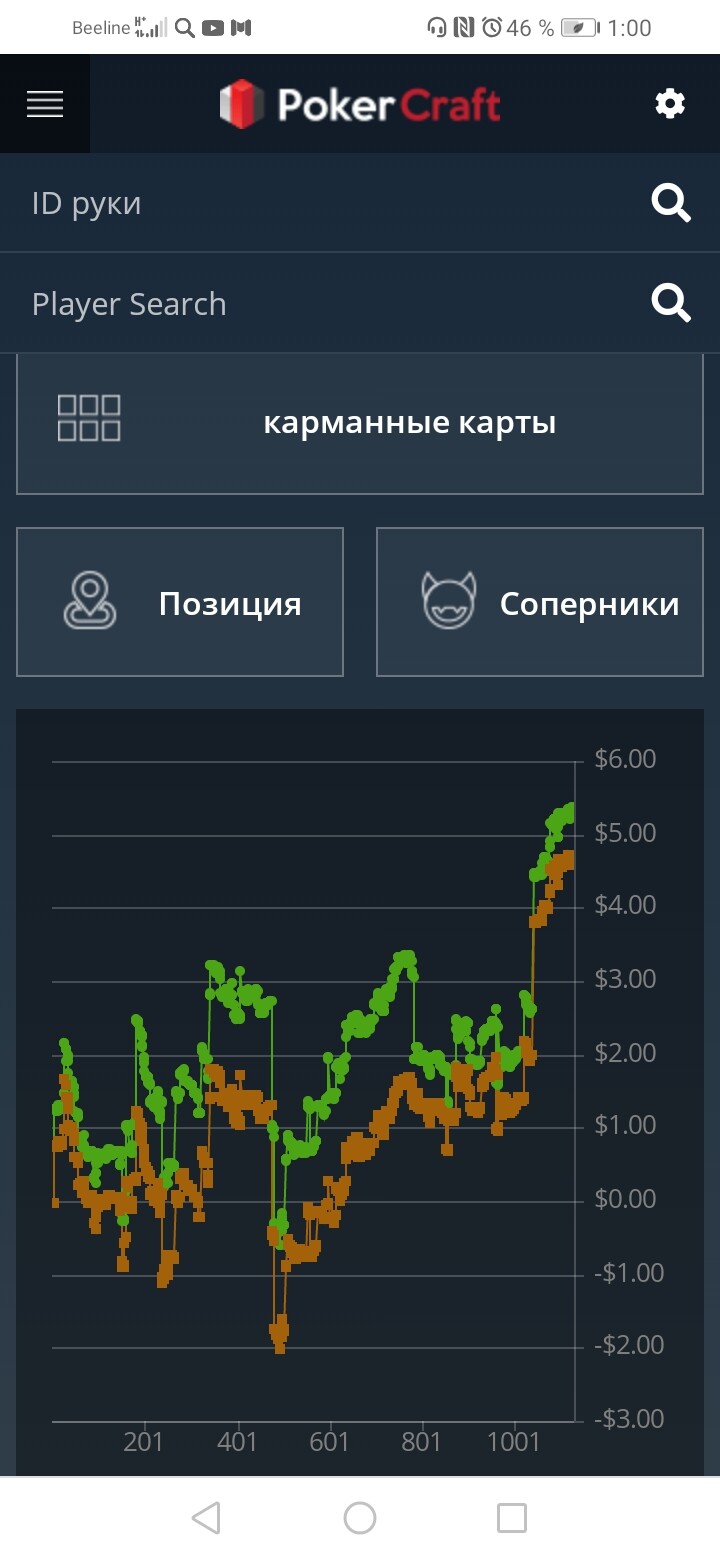The width and height of the screenshot is (720, 1560).
Task: Open the settings gear
Action: pos(669,104)
